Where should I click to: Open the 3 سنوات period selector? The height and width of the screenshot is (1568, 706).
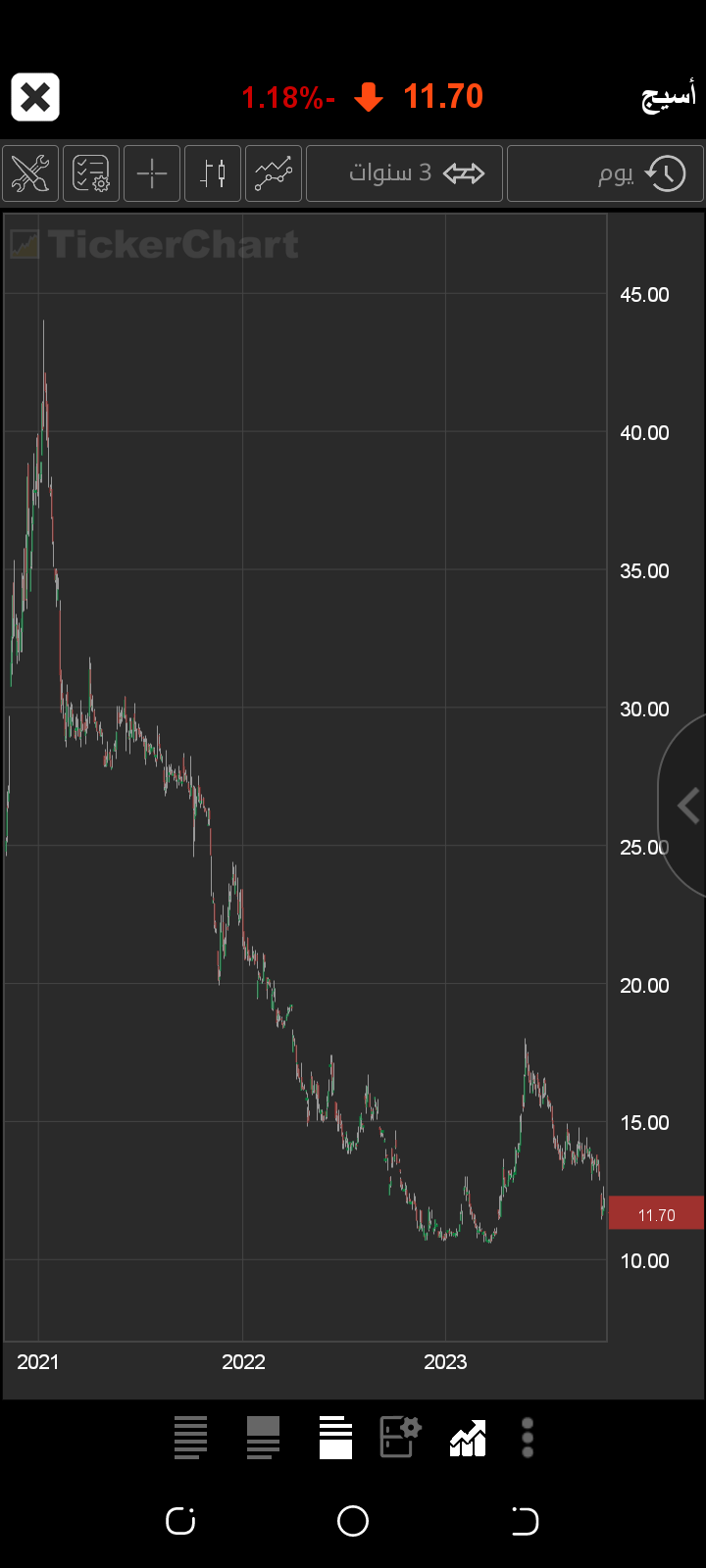tap(404, 173)
